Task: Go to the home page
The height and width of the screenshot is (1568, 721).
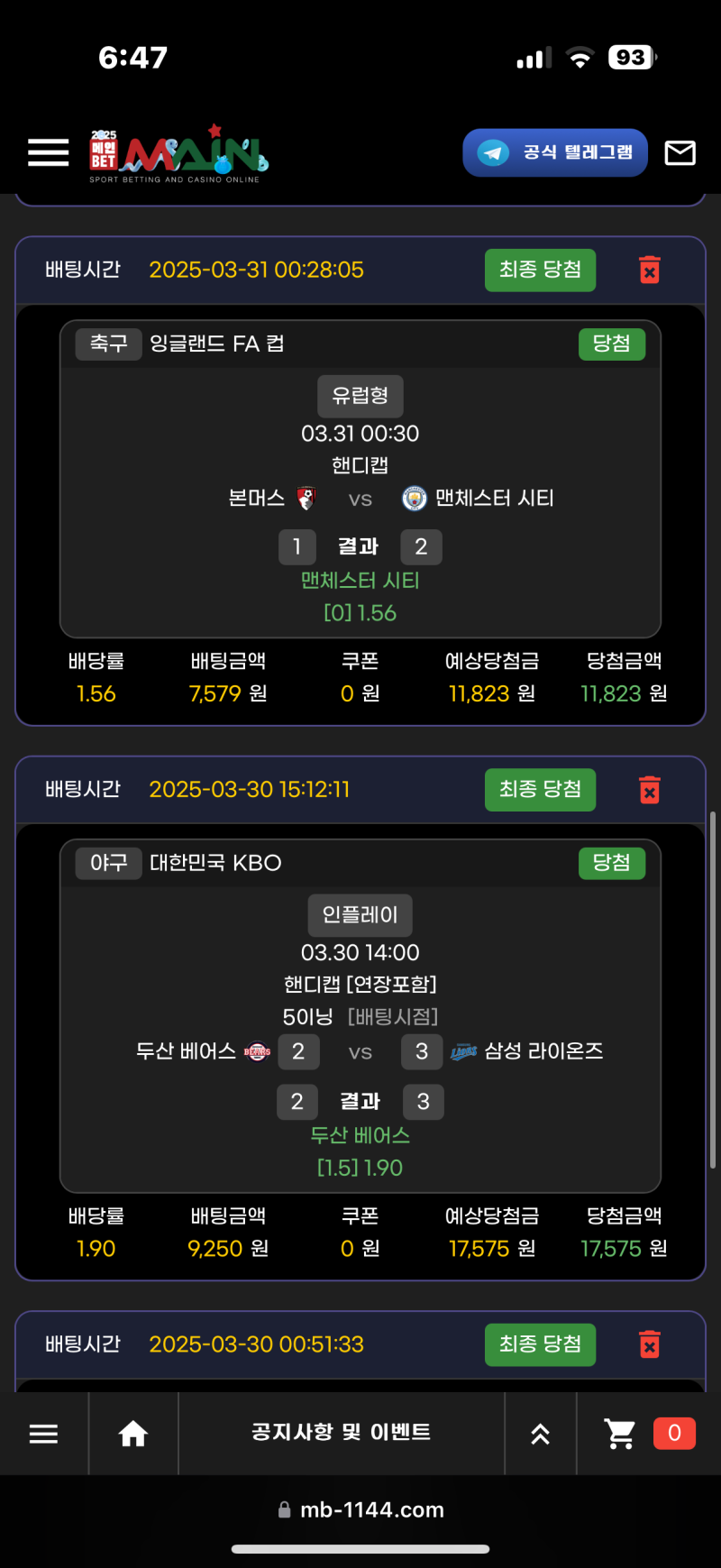Action: click(133, 1433)
